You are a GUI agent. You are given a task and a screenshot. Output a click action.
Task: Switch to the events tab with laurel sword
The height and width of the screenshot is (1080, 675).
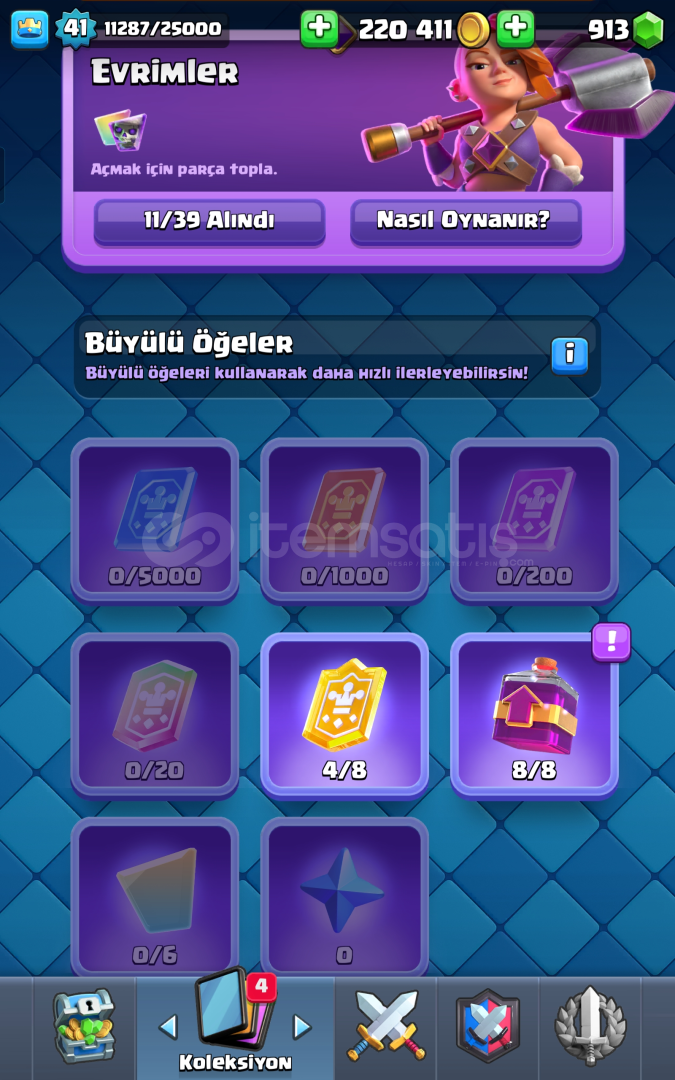[x=590, y=1026]
